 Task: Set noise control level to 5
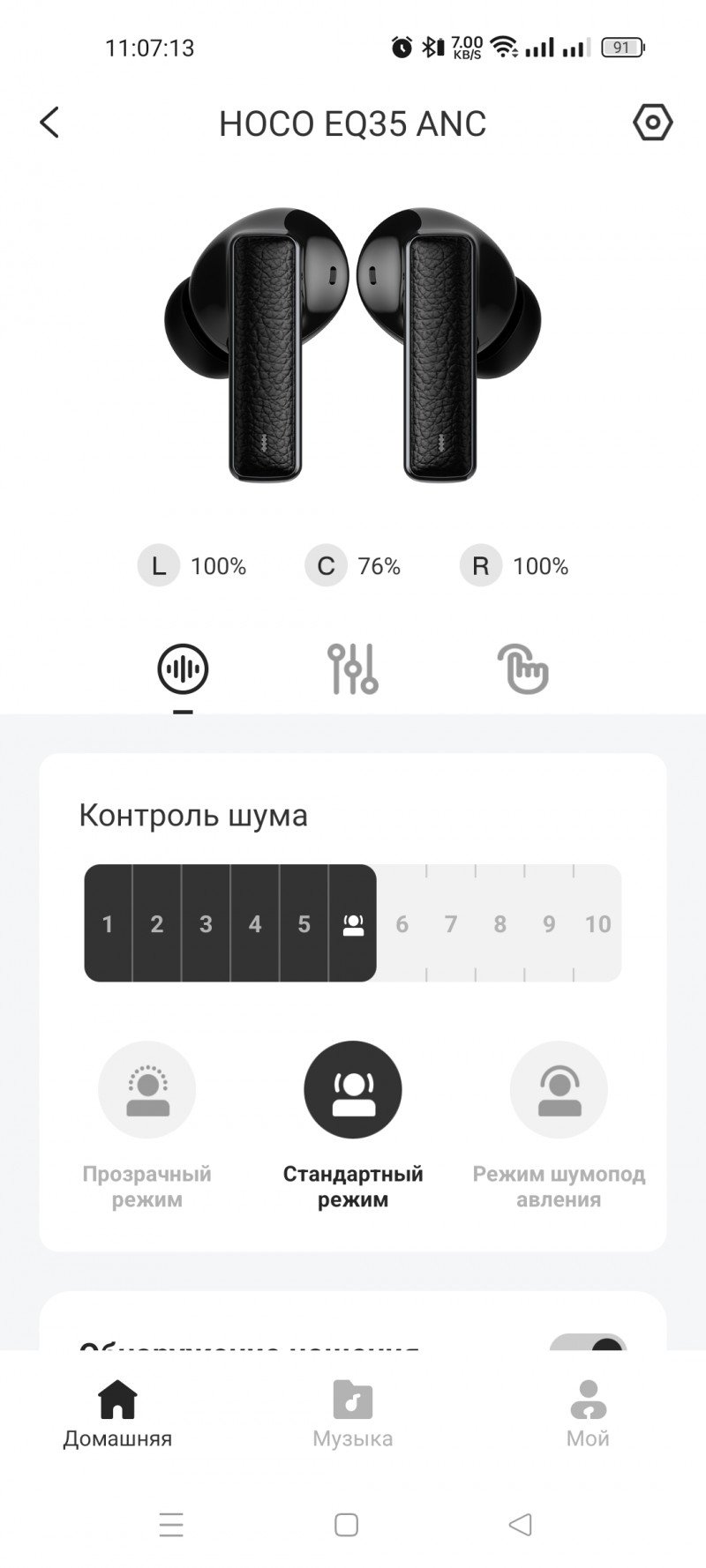304,923
